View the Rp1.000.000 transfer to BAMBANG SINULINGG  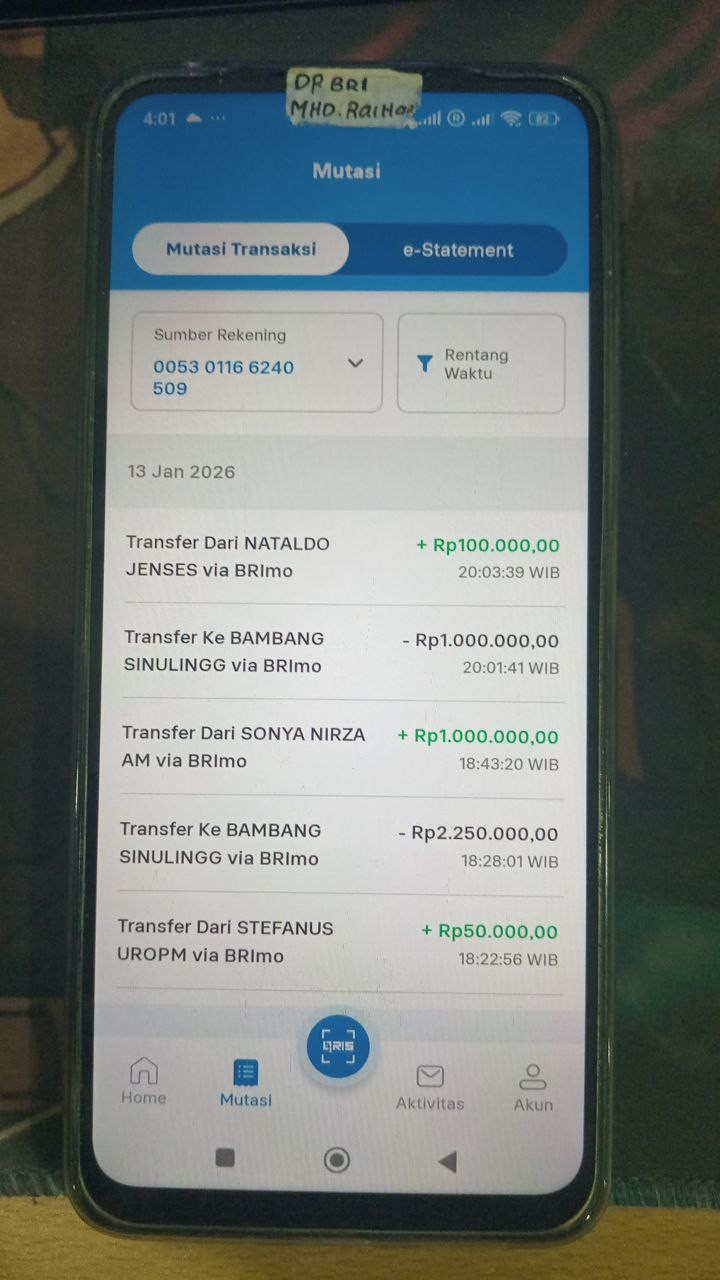click(x=341, y=652)
